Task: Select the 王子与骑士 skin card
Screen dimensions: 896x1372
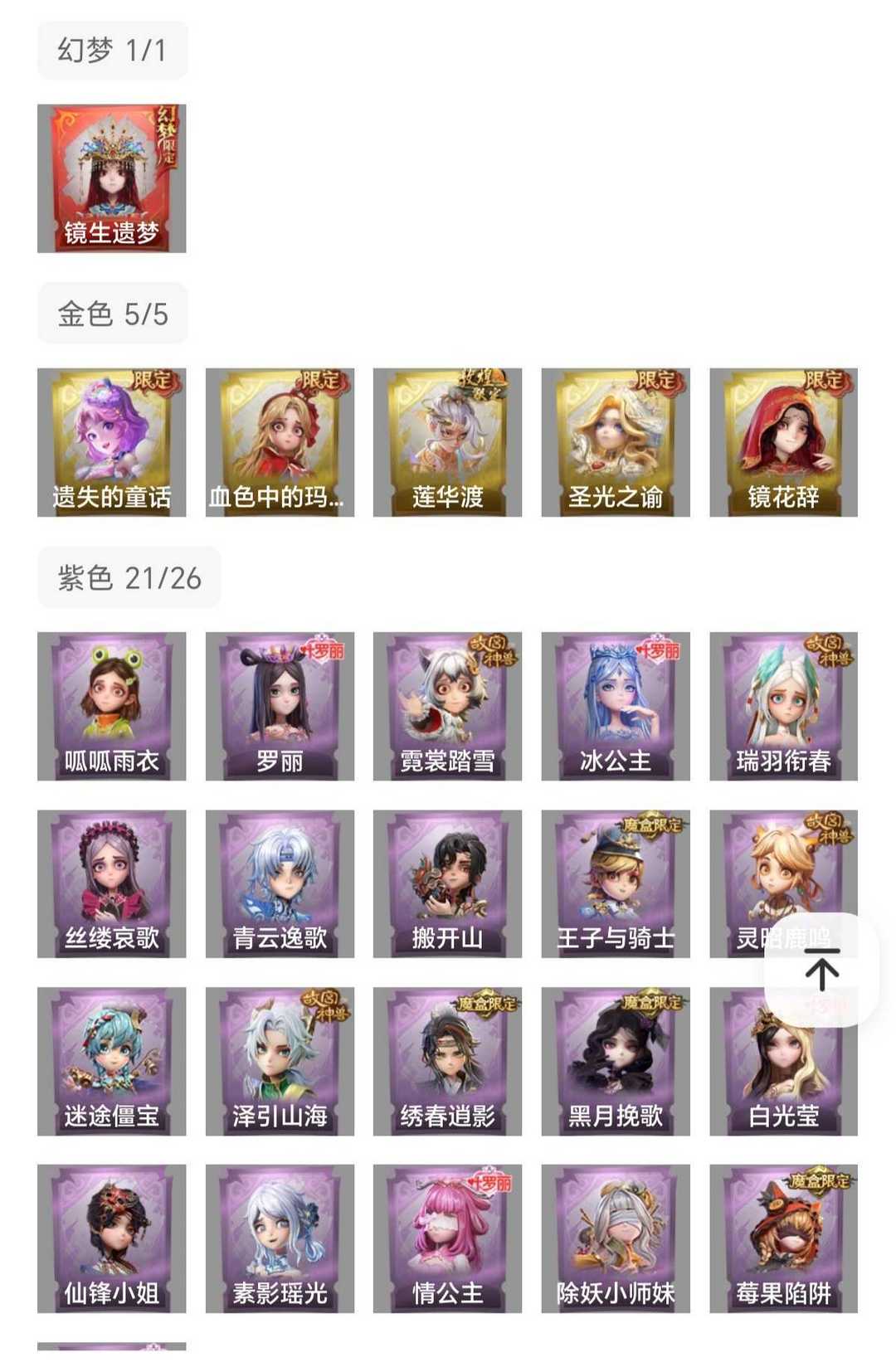Action: [x=616, y=883]
